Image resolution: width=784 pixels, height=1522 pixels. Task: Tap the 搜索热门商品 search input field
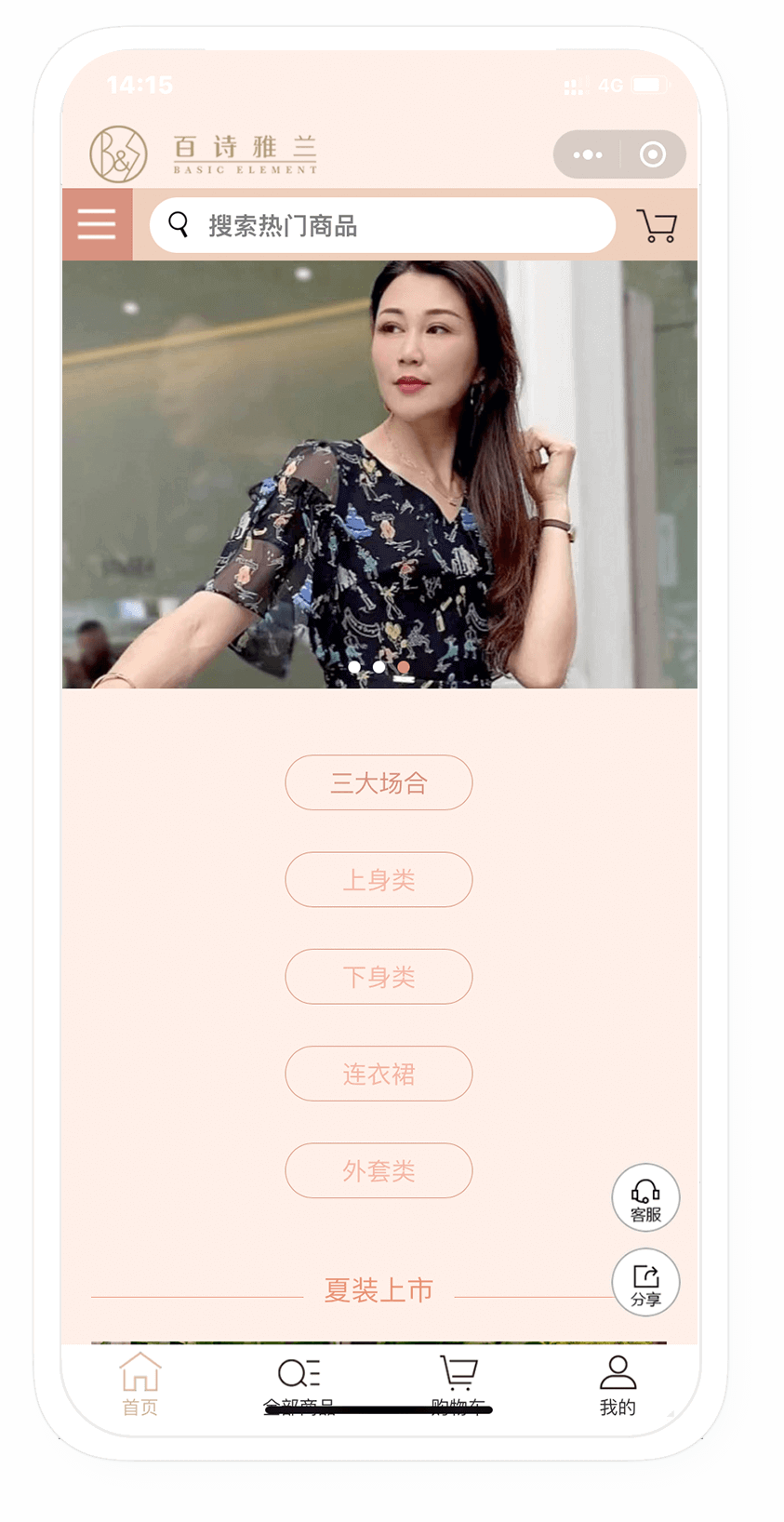pyautogui.click(x=372, y=224)
